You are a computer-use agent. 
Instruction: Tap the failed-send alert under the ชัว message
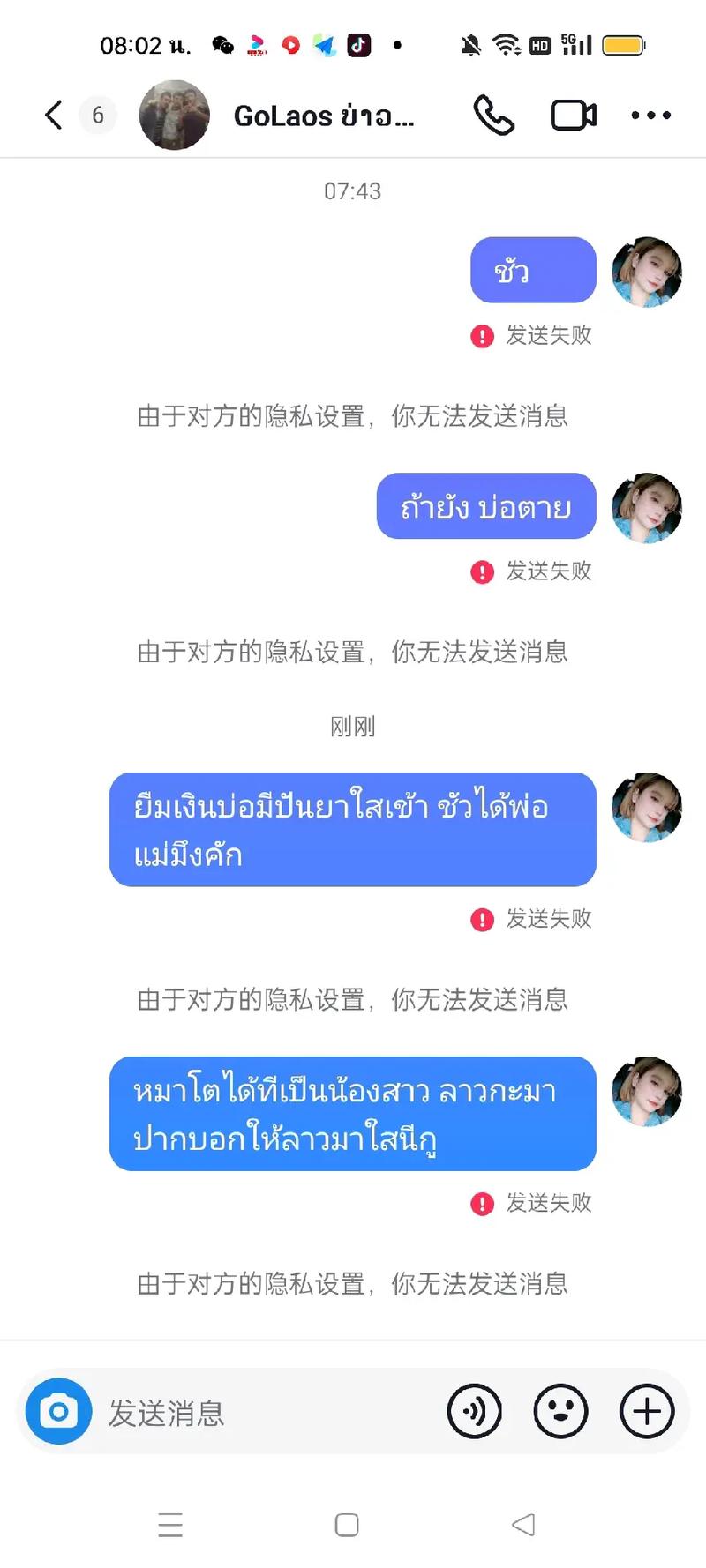click(482, 336)
